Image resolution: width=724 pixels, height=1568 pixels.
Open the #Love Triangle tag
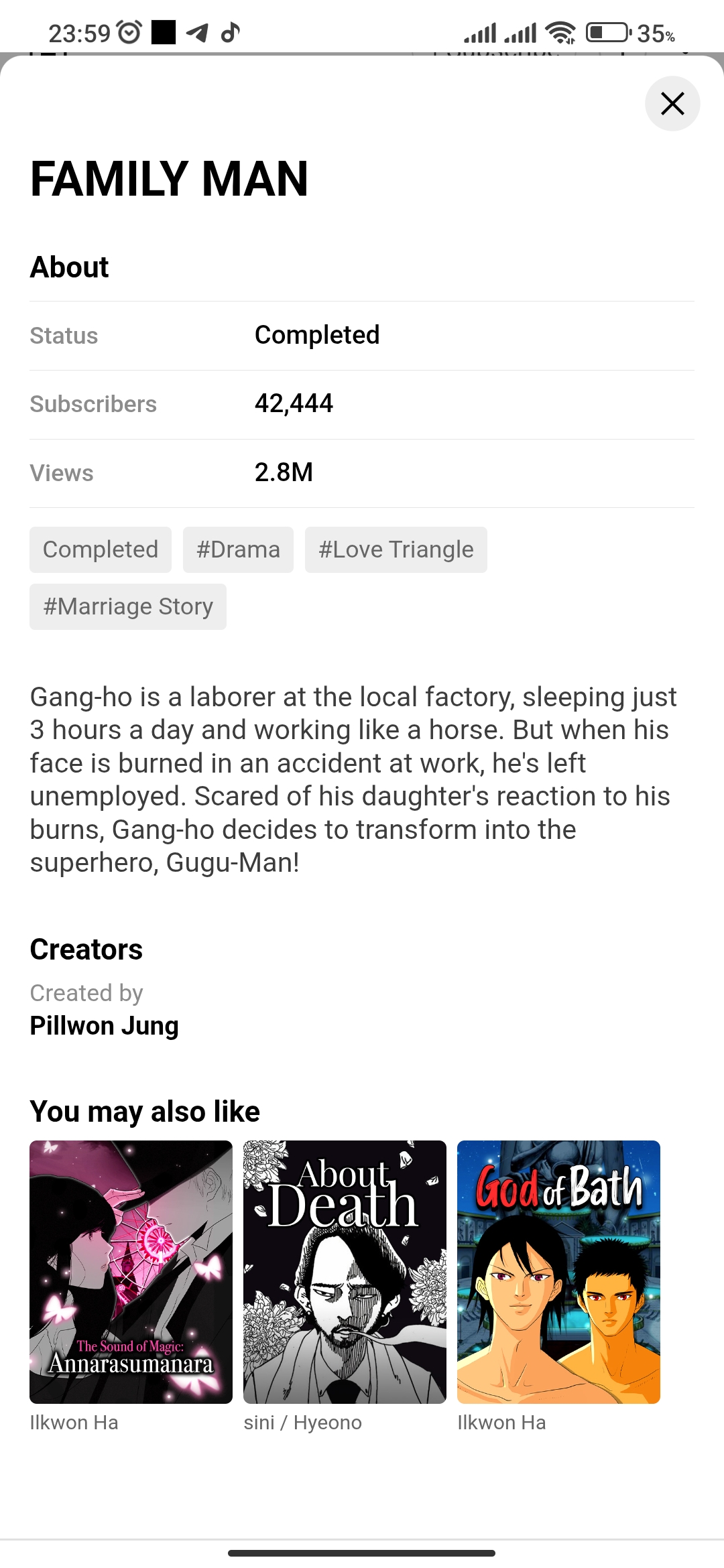396,549
